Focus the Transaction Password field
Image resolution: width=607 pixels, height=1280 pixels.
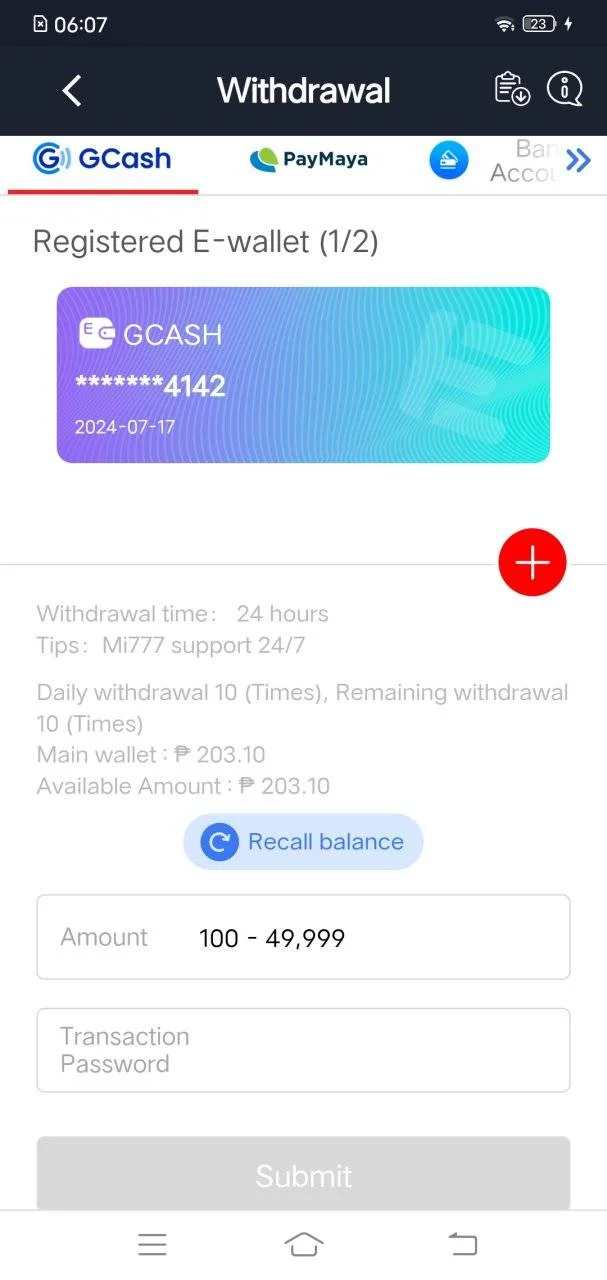pyautogui.click(x=303, y=1050)
